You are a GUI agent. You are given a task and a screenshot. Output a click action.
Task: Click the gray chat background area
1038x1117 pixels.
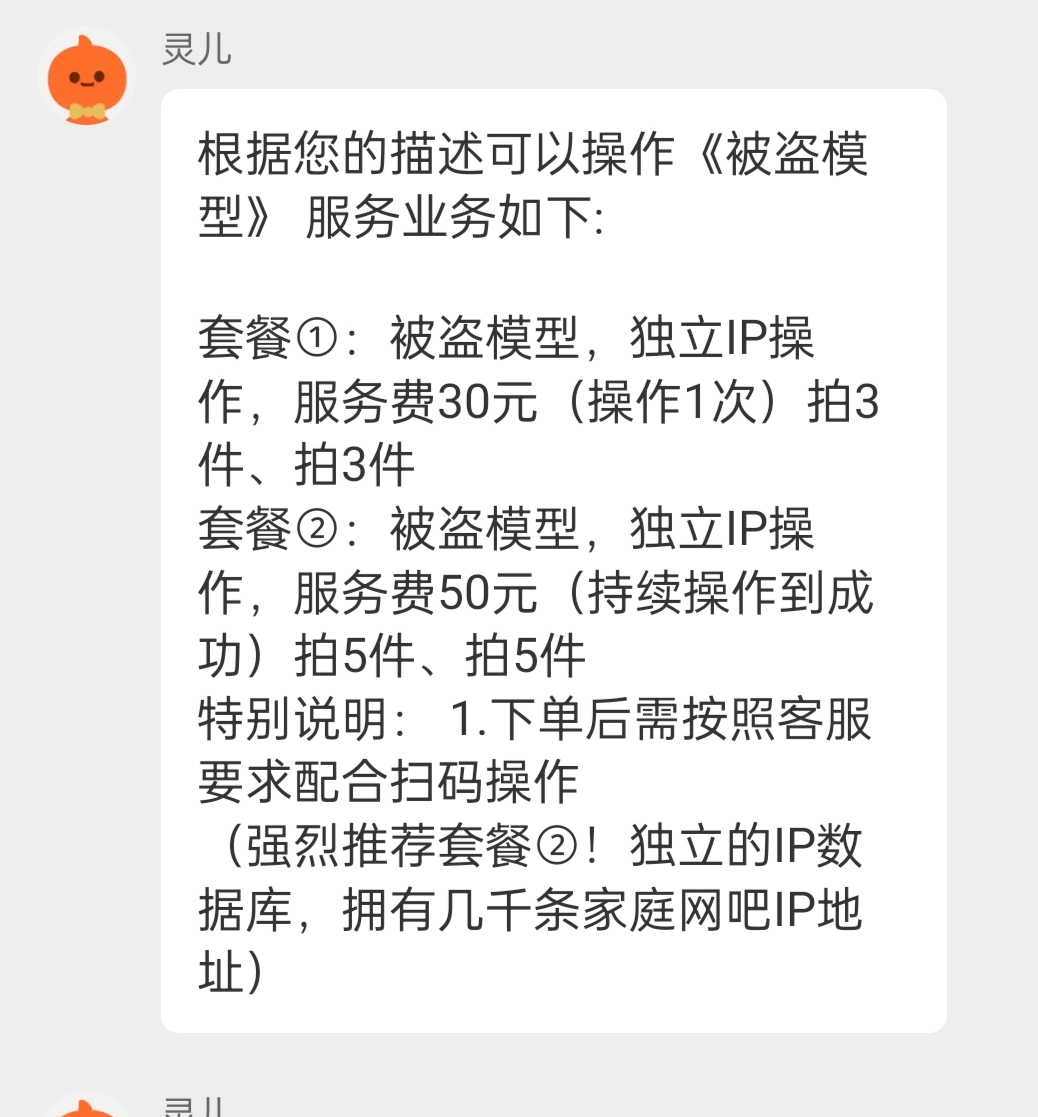click(x=990, y=560)
